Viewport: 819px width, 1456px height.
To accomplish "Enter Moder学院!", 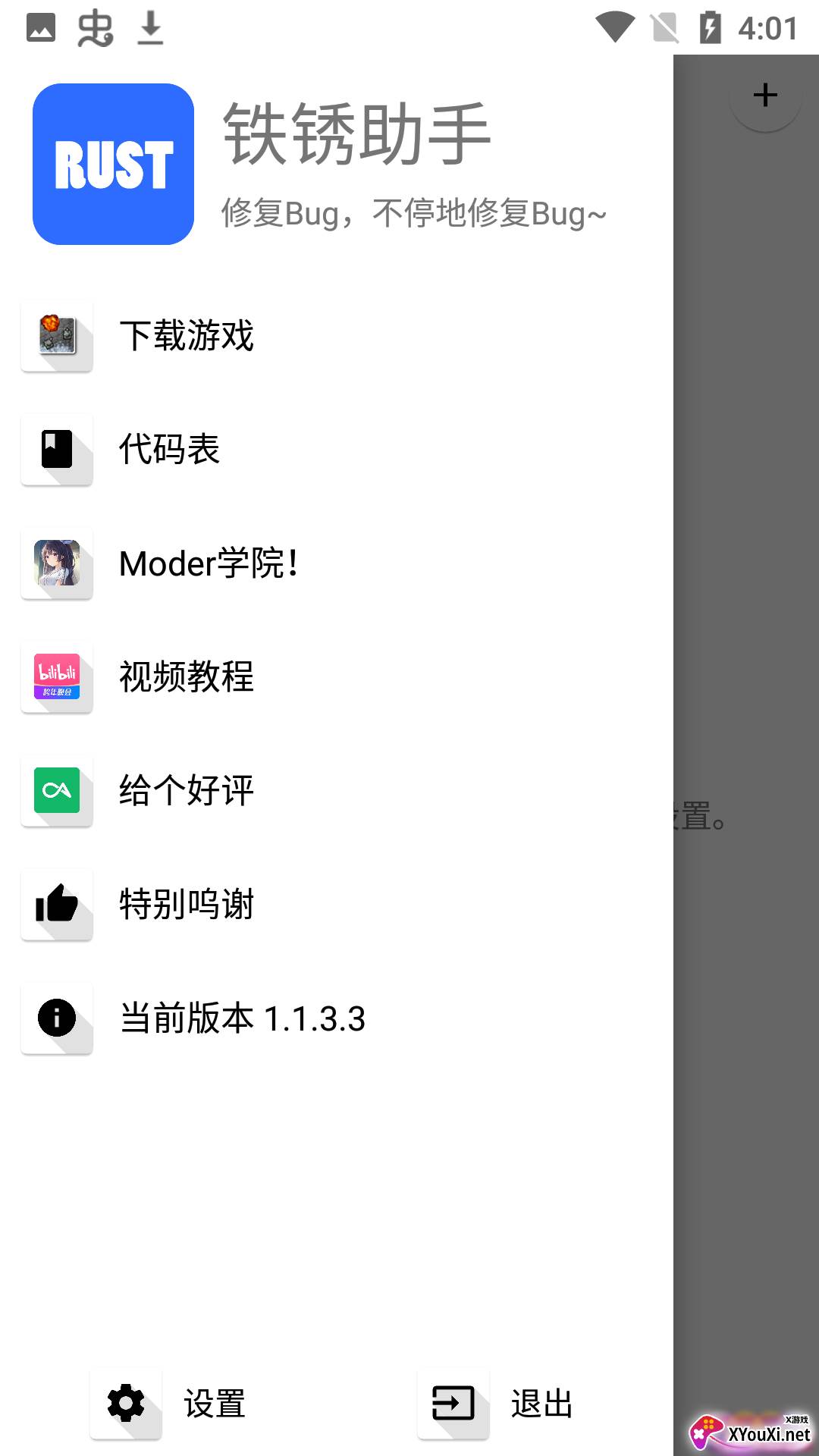I will (x=209, y=563).
